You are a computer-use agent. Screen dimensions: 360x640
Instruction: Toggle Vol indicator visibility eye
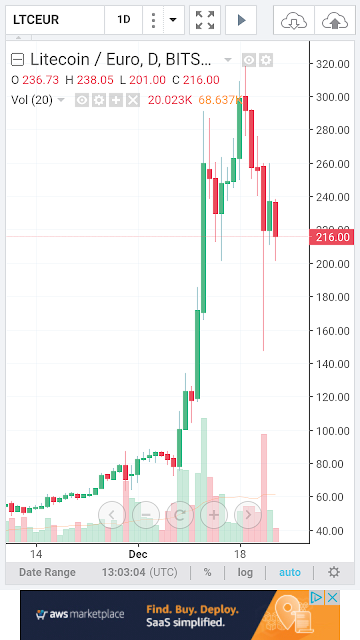82,100
